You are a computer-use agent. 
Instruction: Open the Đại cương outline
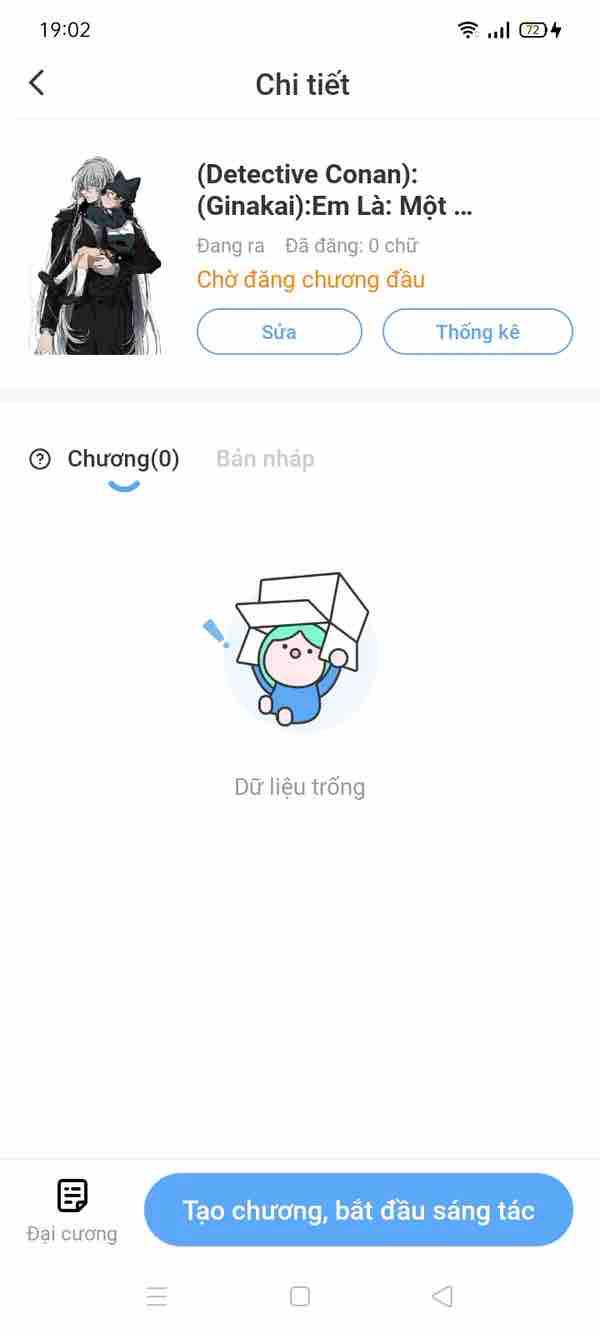click(x=72, y=1209)
